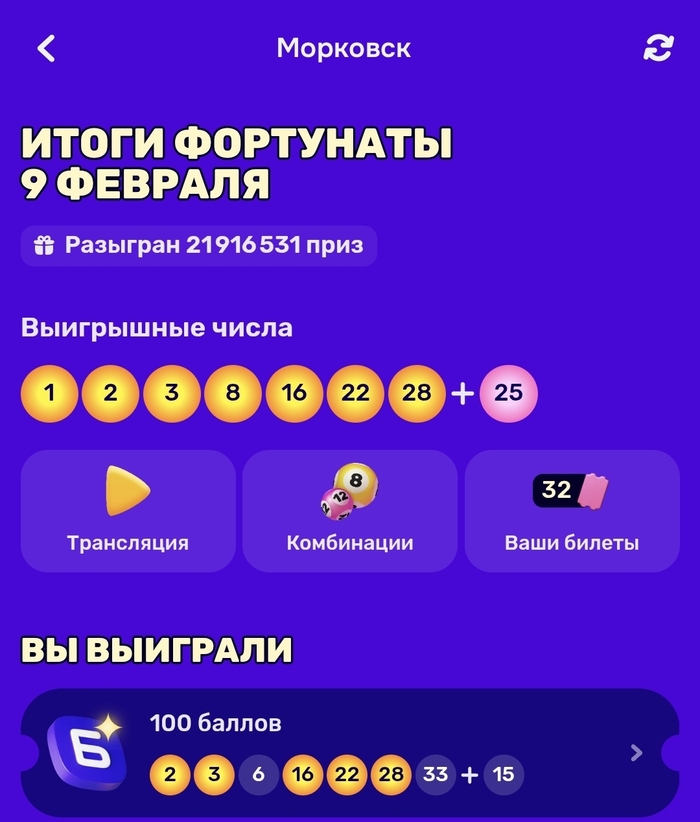The image size is (700, 822).
Task: Open the 100 баллов winning ticket
Action: (350, 752)
